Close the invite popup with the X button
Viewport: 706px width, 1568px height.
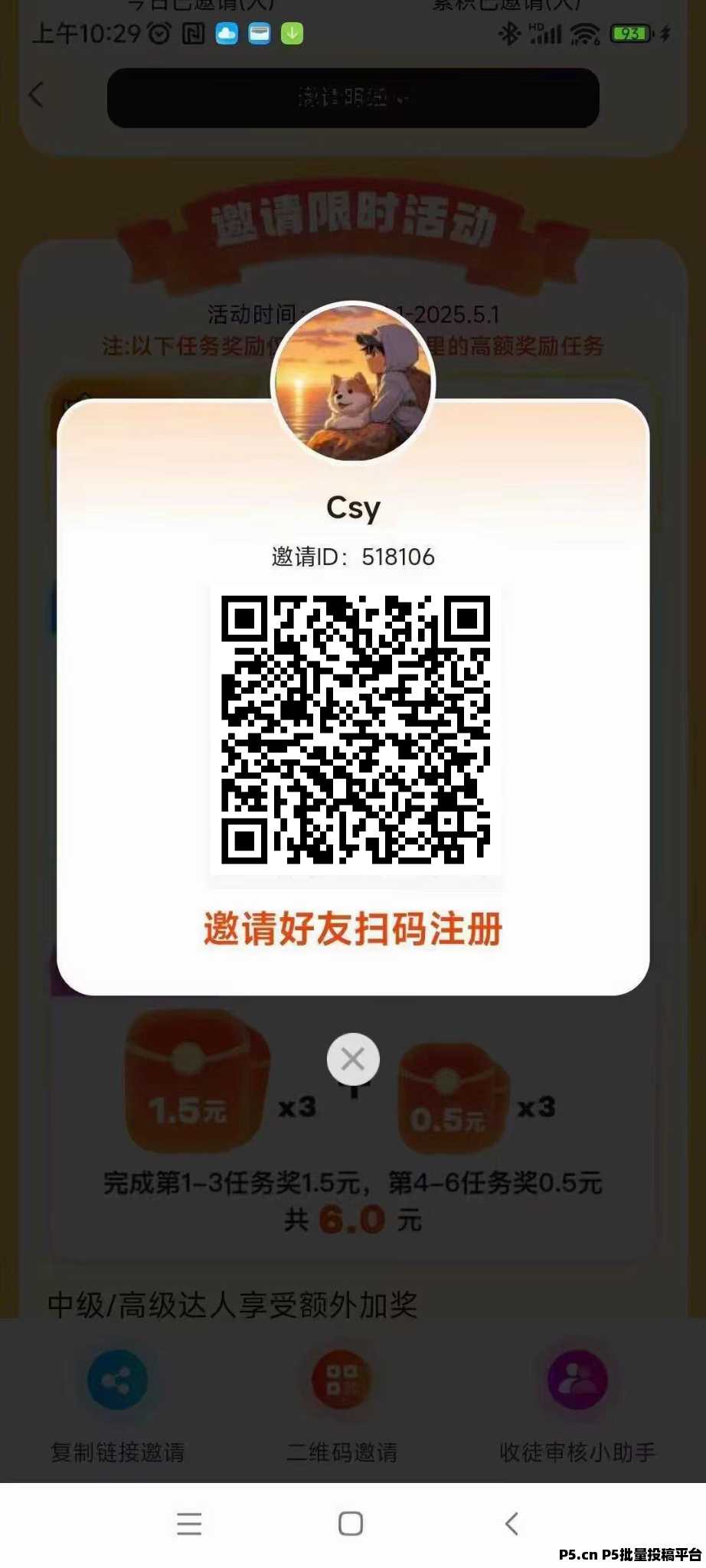pos(352,1059)
